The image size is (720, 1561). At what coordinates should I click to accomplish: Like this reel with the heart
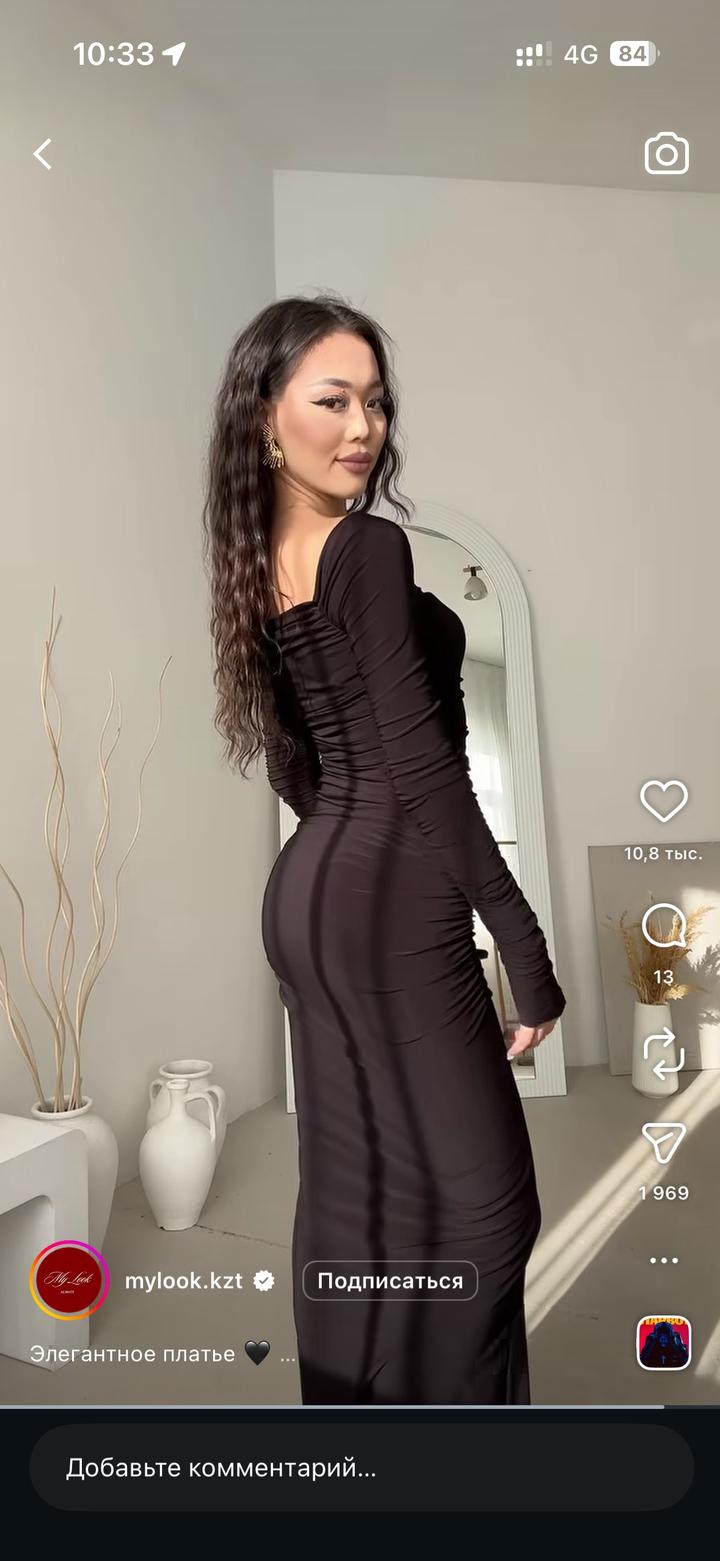click(x=664, y=801)
